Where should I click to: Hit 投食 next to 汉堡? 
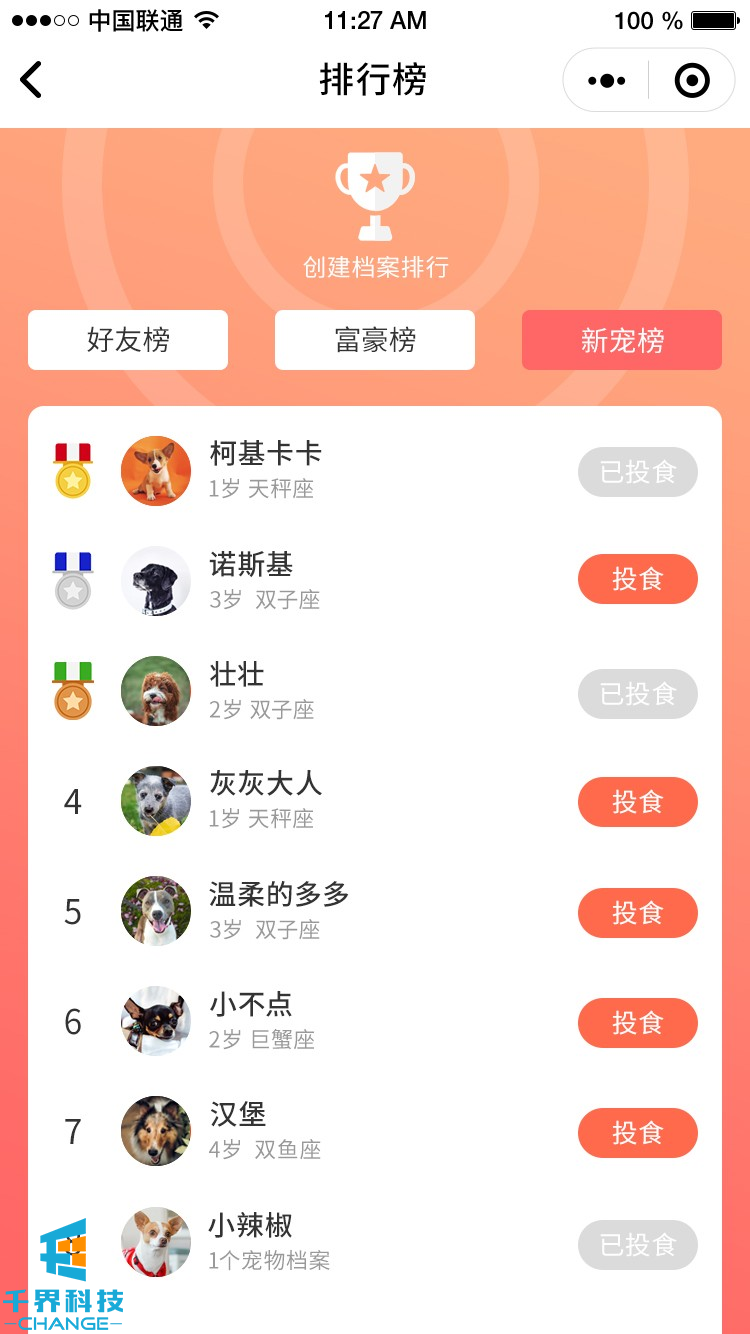click(x=637, y=1133)
